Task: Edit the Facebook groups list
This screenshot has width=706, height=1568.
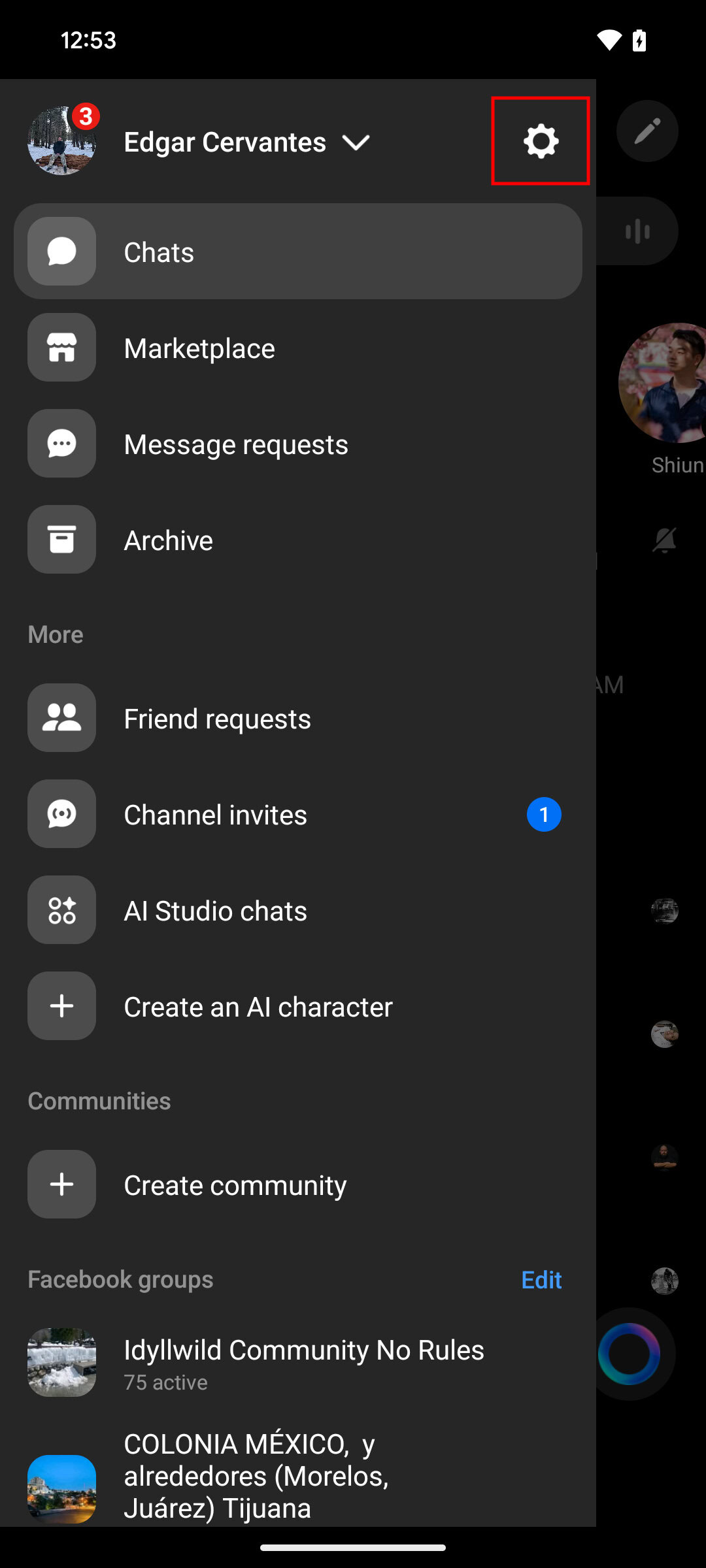Action: pos(541,1280)
